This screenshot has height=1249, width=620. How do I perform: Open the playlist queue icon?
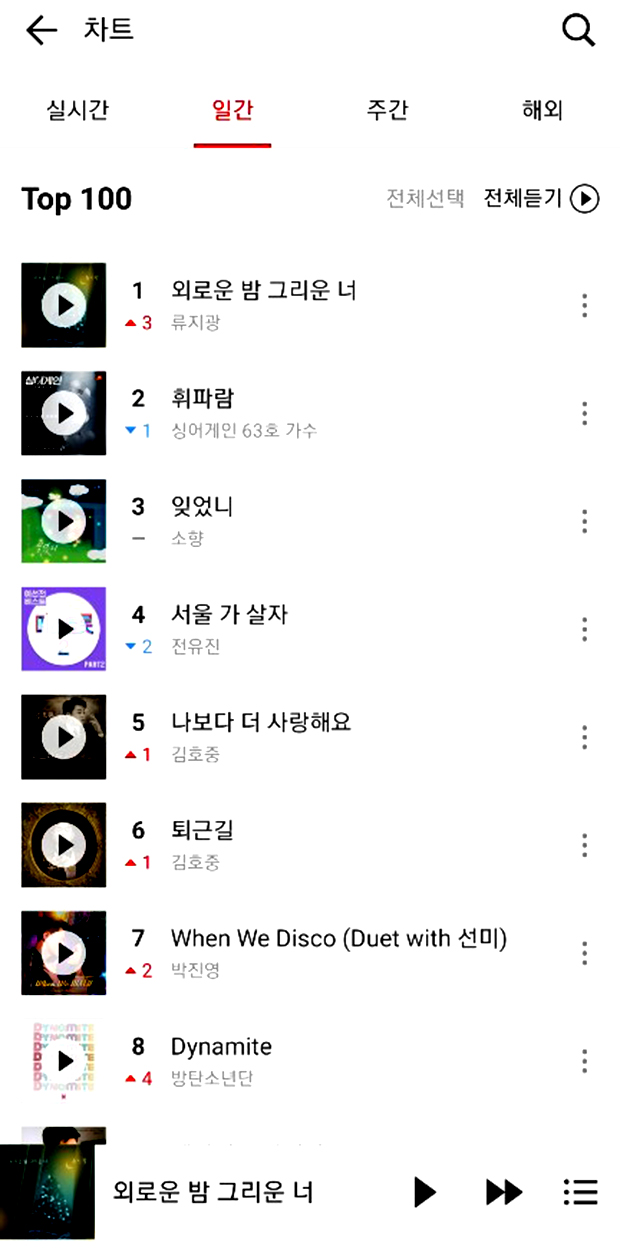pyautogui.click(x=581, y=1191)
